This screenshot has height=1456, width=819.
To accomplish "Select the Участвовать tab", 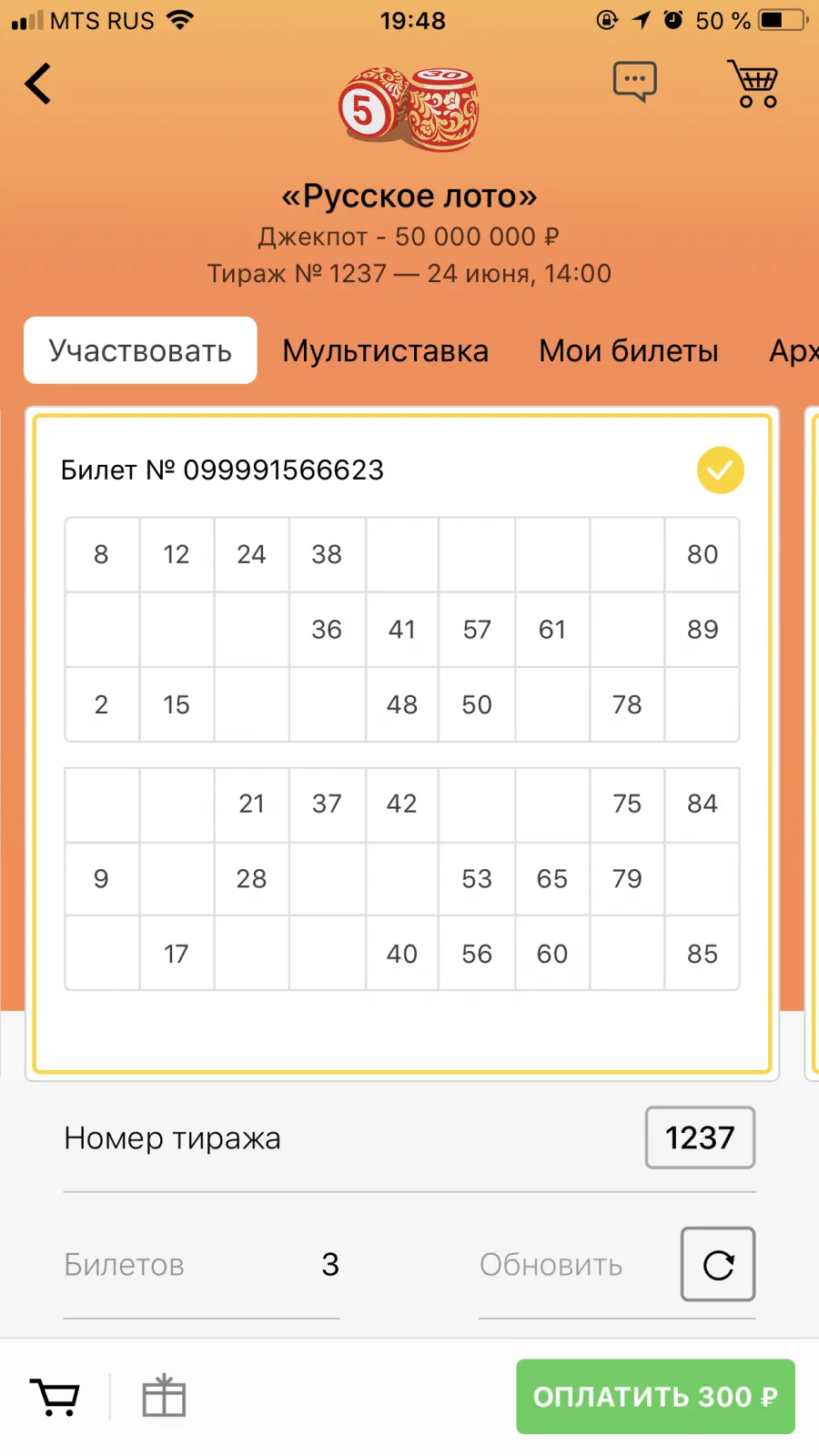I will click(x=140, y=350).
